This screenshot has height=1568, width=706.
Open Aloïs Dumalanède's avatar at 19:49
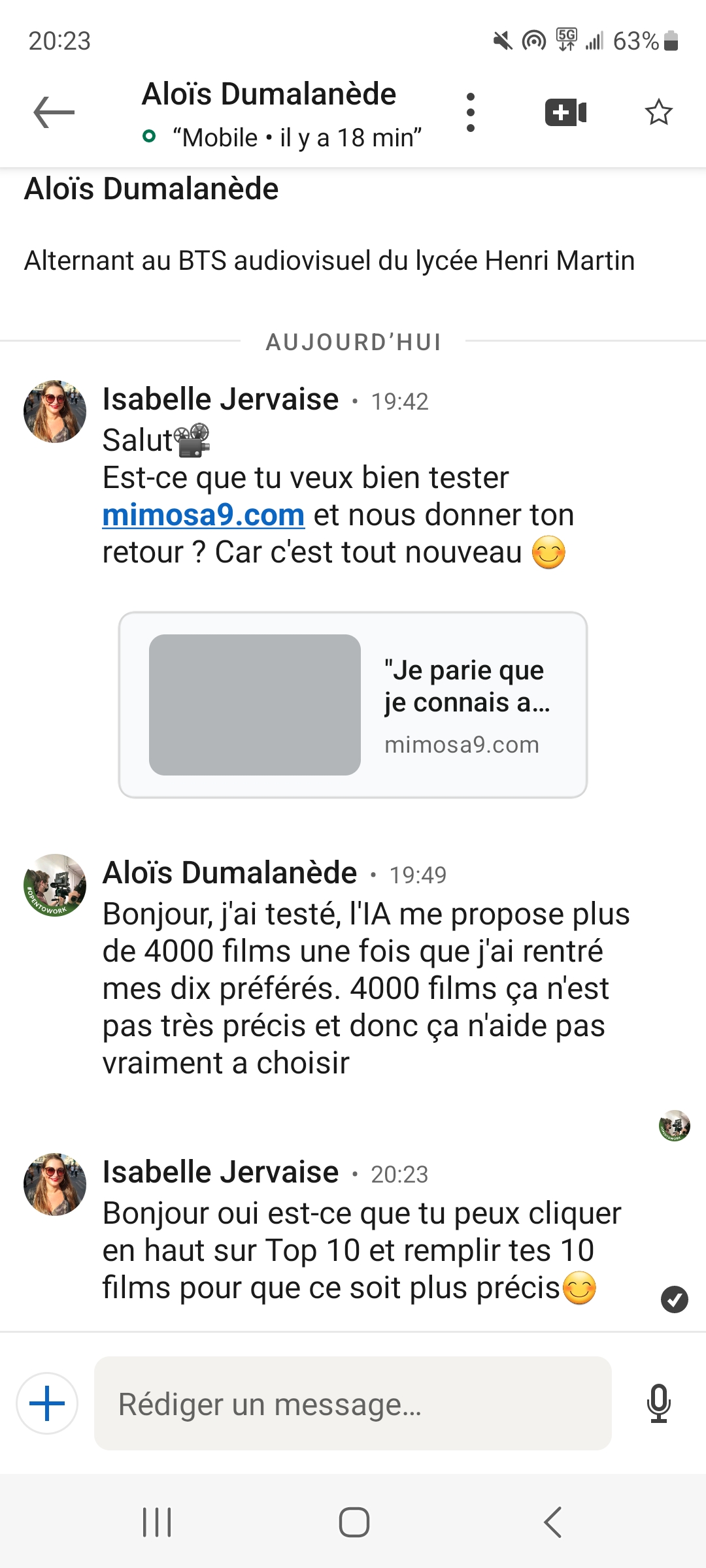click(55, 885)
